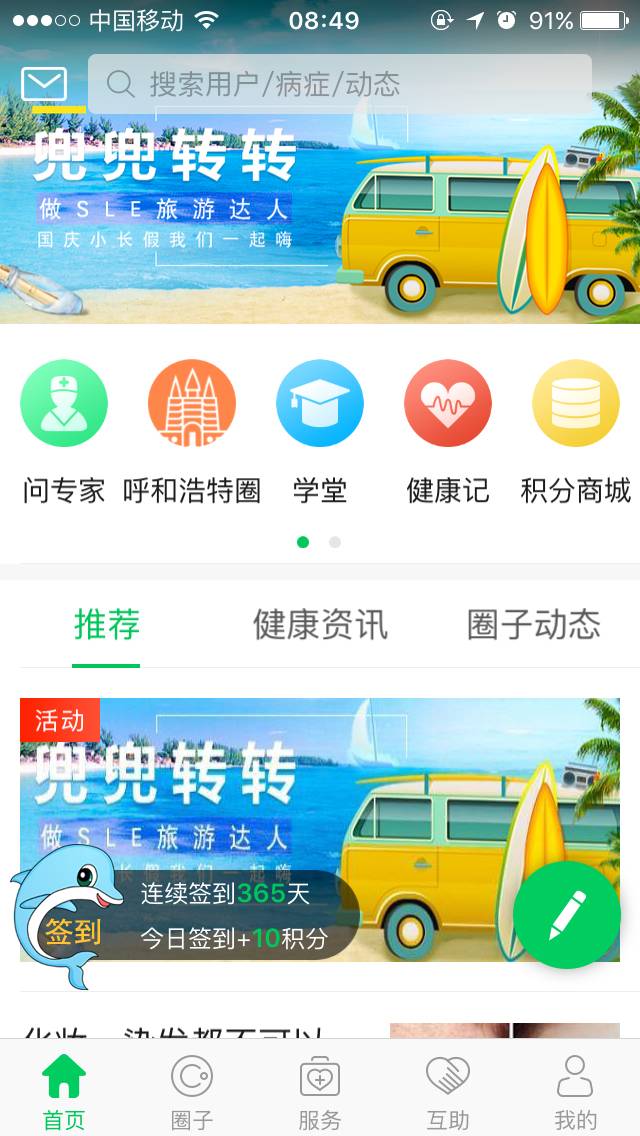The height and width of the screenshot is (1136, 640).
Task: Open the 服务 services tab
Action: (320, 1092)
